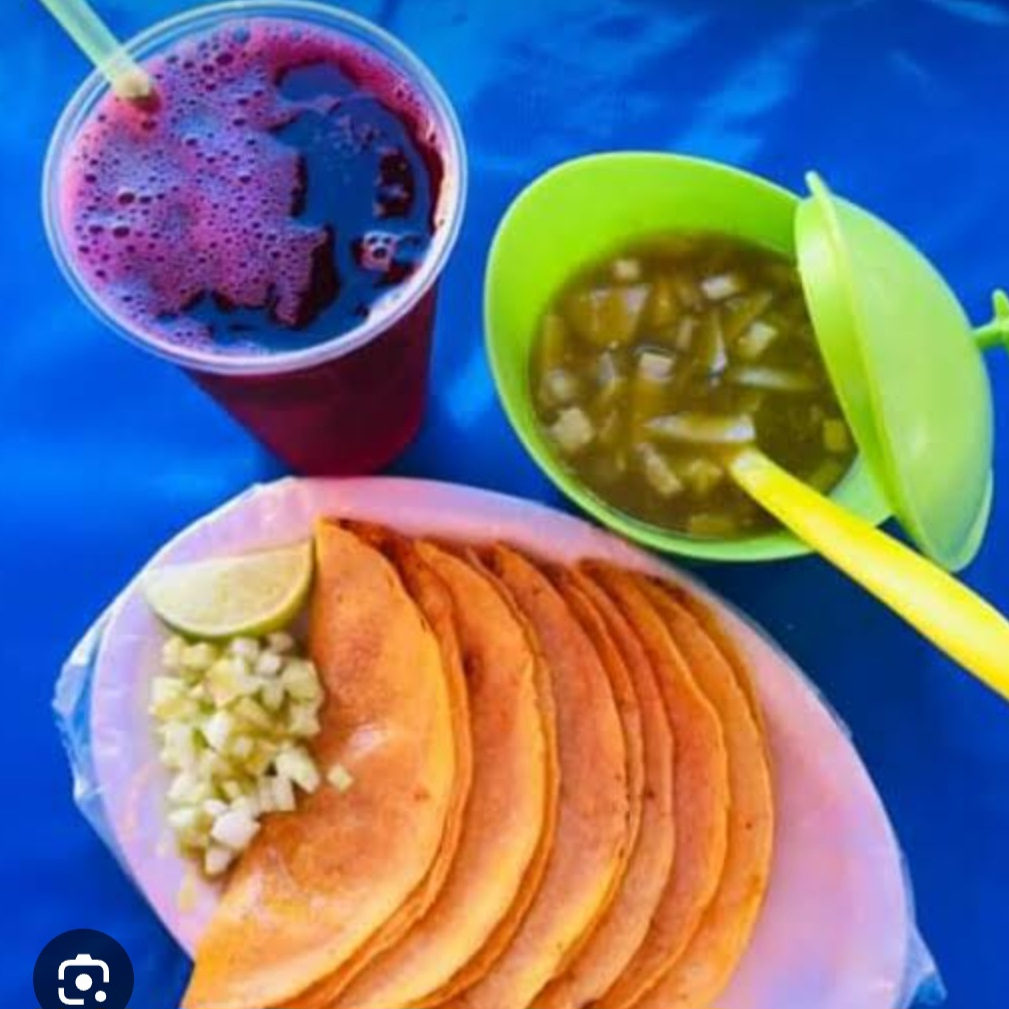Search this image with the Lens icon

pyautogui.click(x=83, y=978)
